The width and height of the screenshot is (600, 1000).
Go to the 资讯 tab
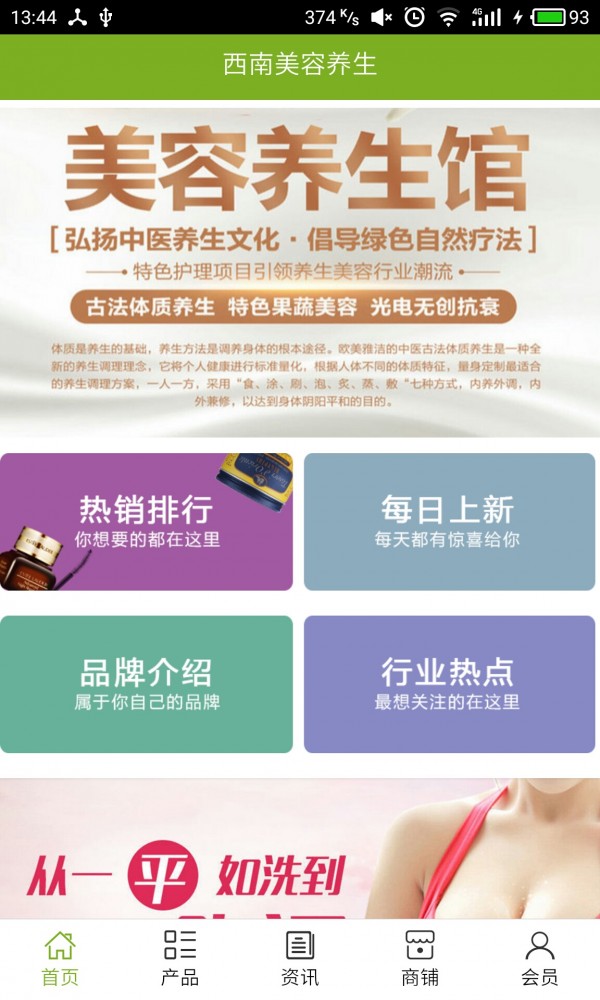[x=300, y=958]
